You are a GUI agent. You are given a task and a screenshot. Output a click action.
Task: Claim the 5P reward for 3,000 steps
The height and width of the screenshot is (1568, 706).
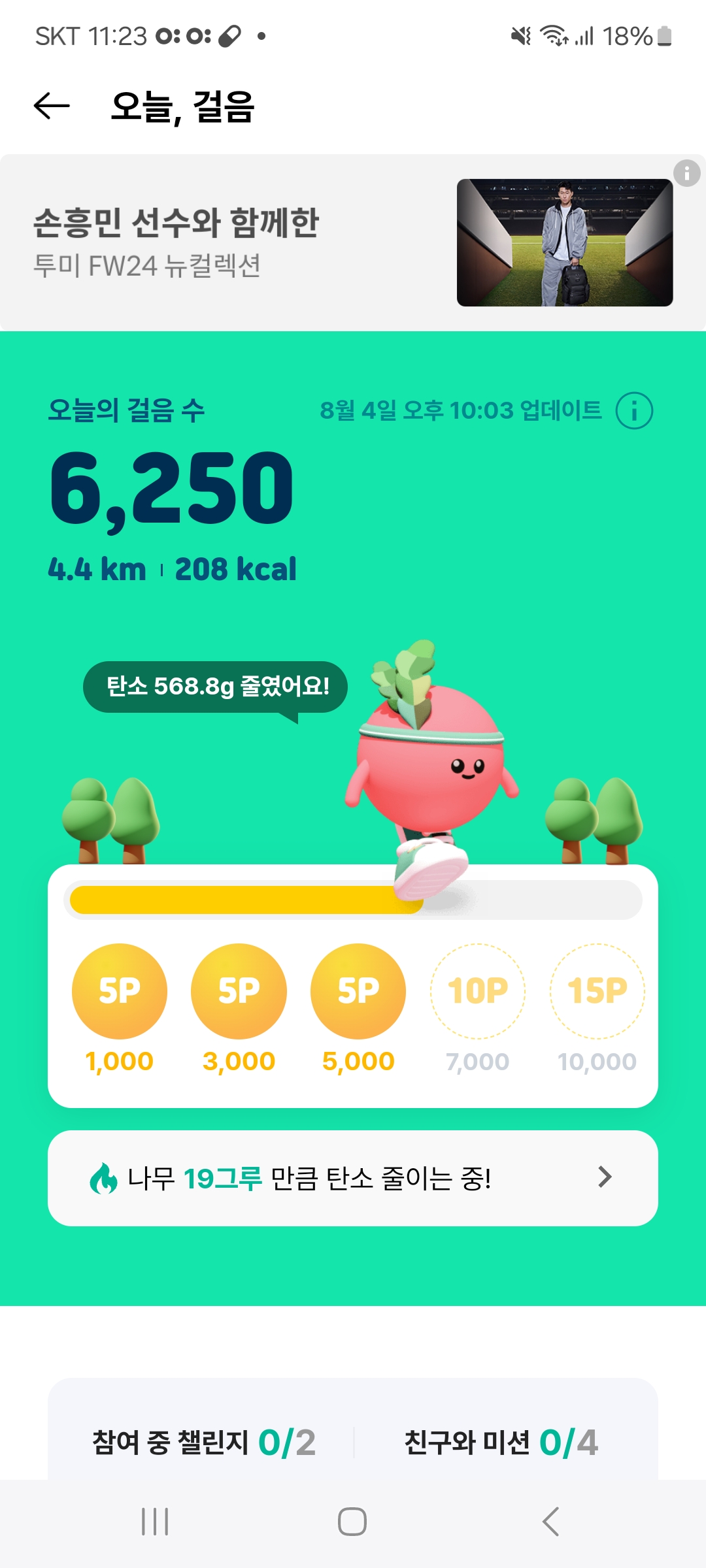(239, 991)
